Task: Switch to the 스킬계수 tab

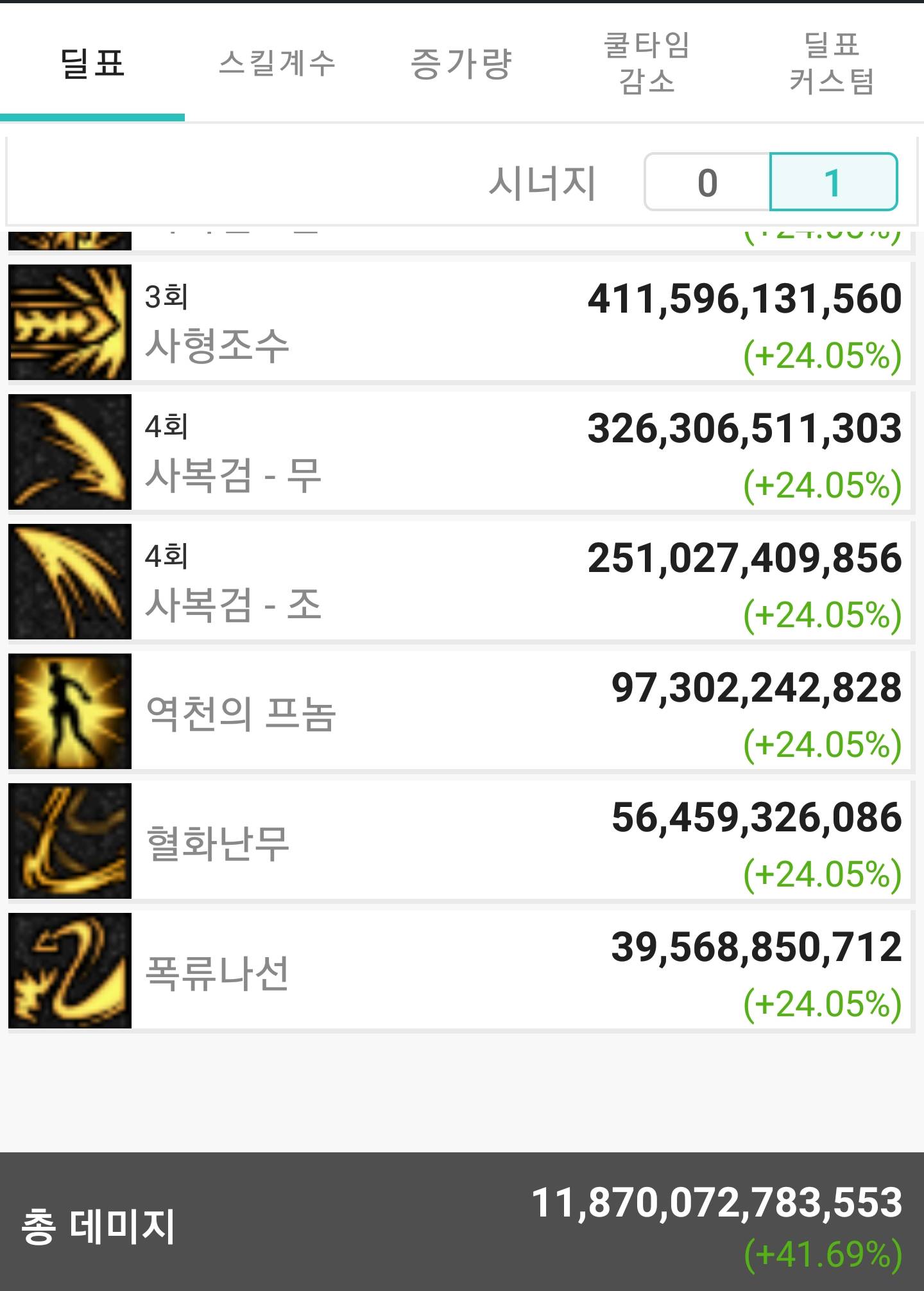Action: [277, 63]
